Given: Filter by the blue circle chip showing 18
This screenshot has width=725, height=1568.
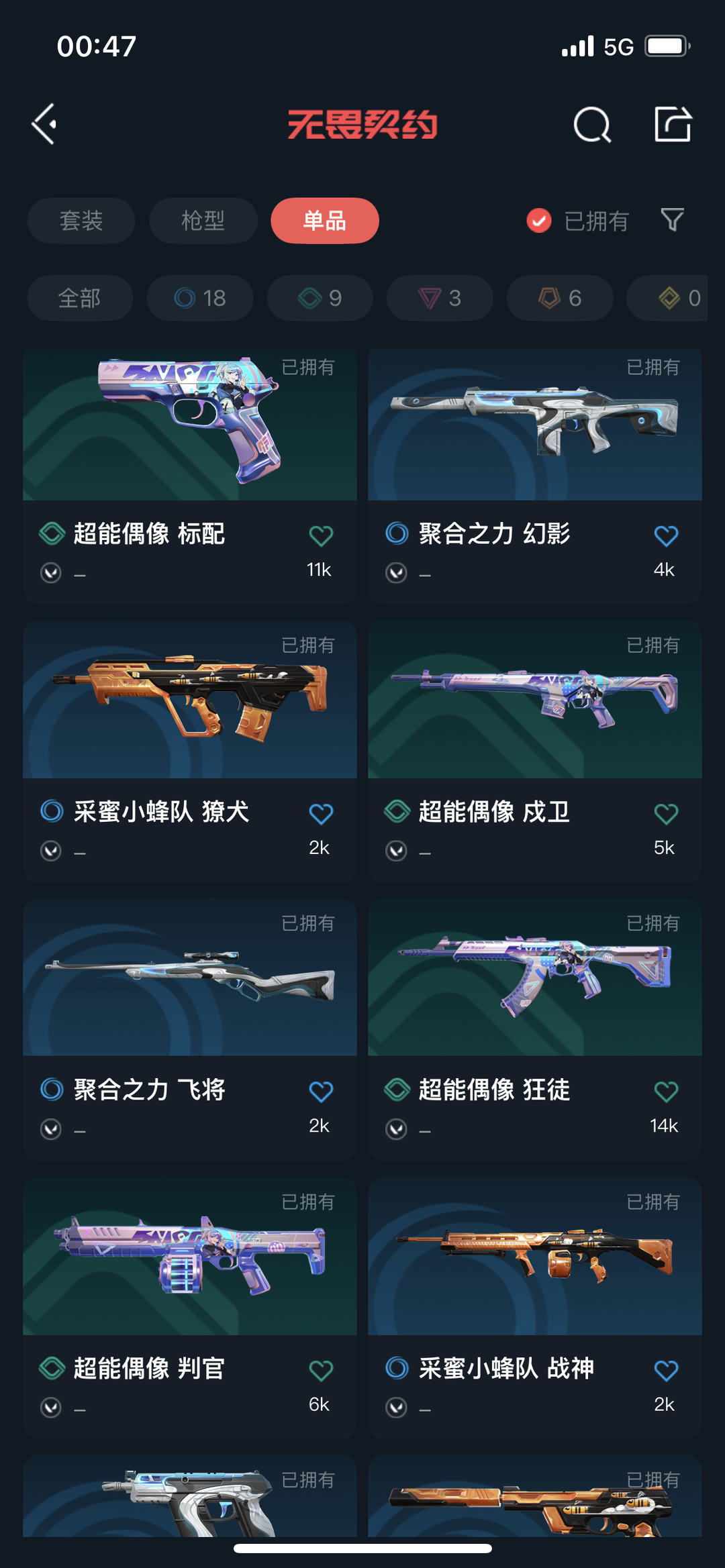Looking at the screenshot, I should click(200, 298).
